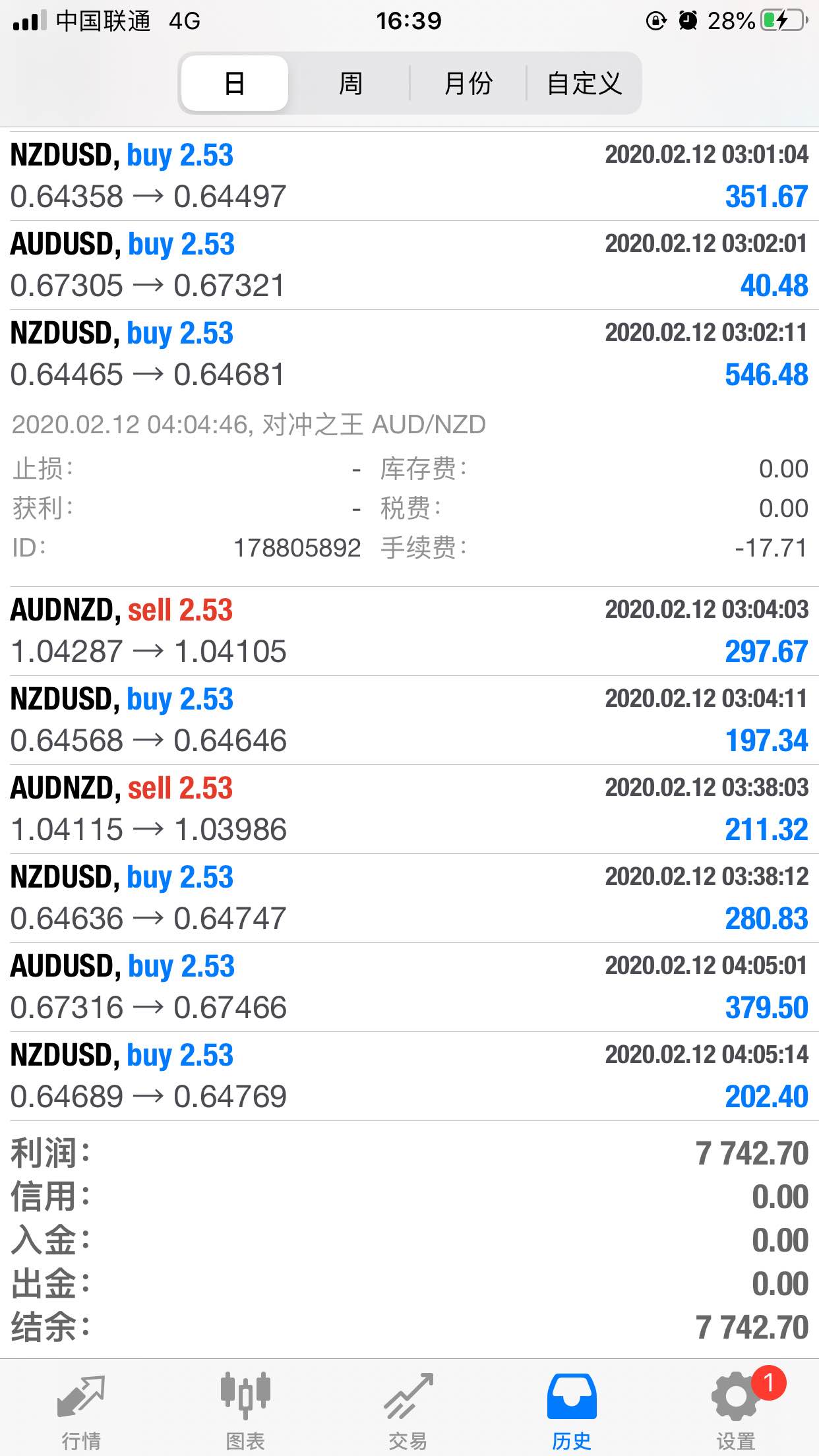Select the 日 (day) period tab
Screen dimensions: 819x1456
click(235, 84)
